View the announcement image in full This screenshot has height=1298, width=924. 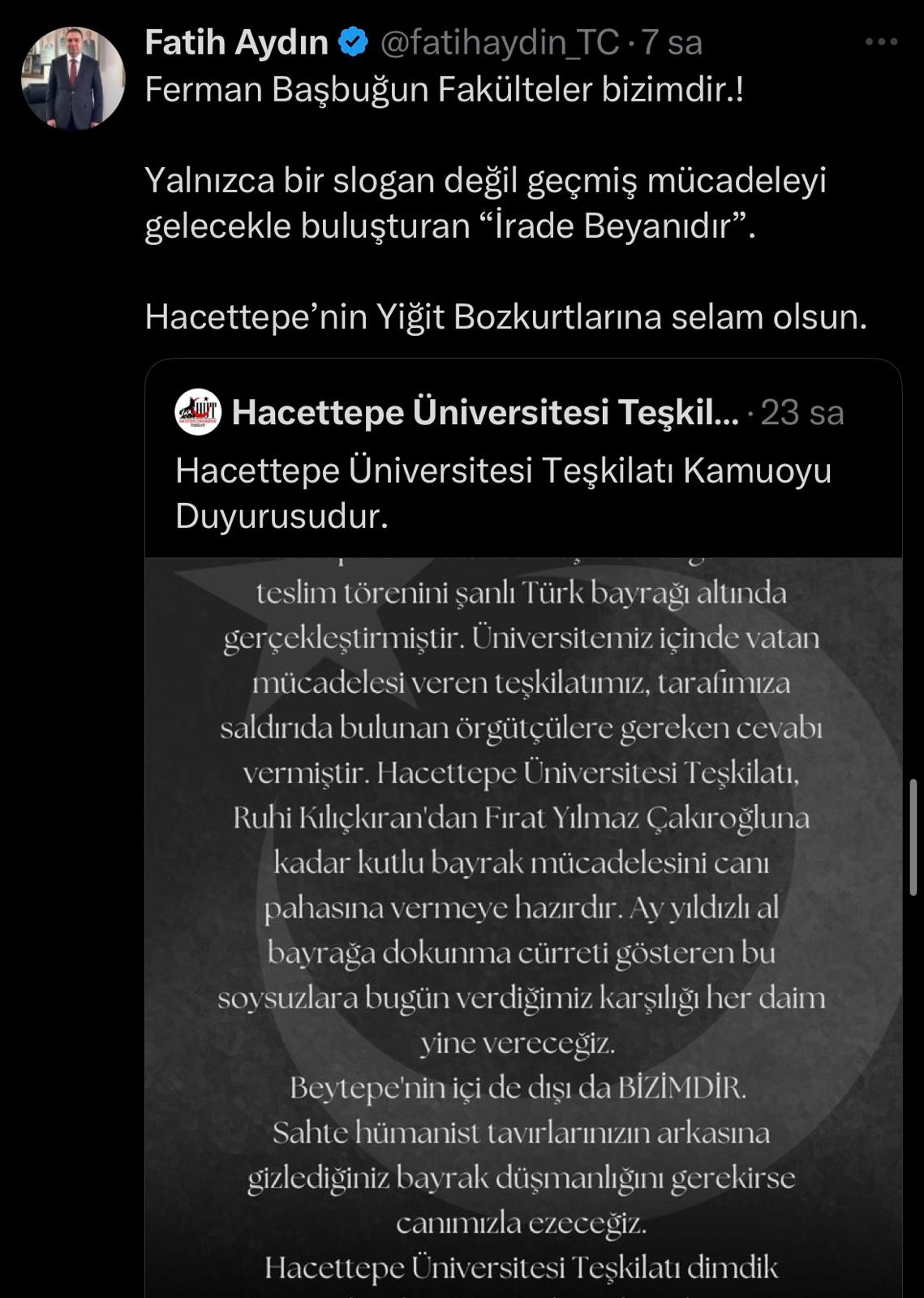click(522, 925)
